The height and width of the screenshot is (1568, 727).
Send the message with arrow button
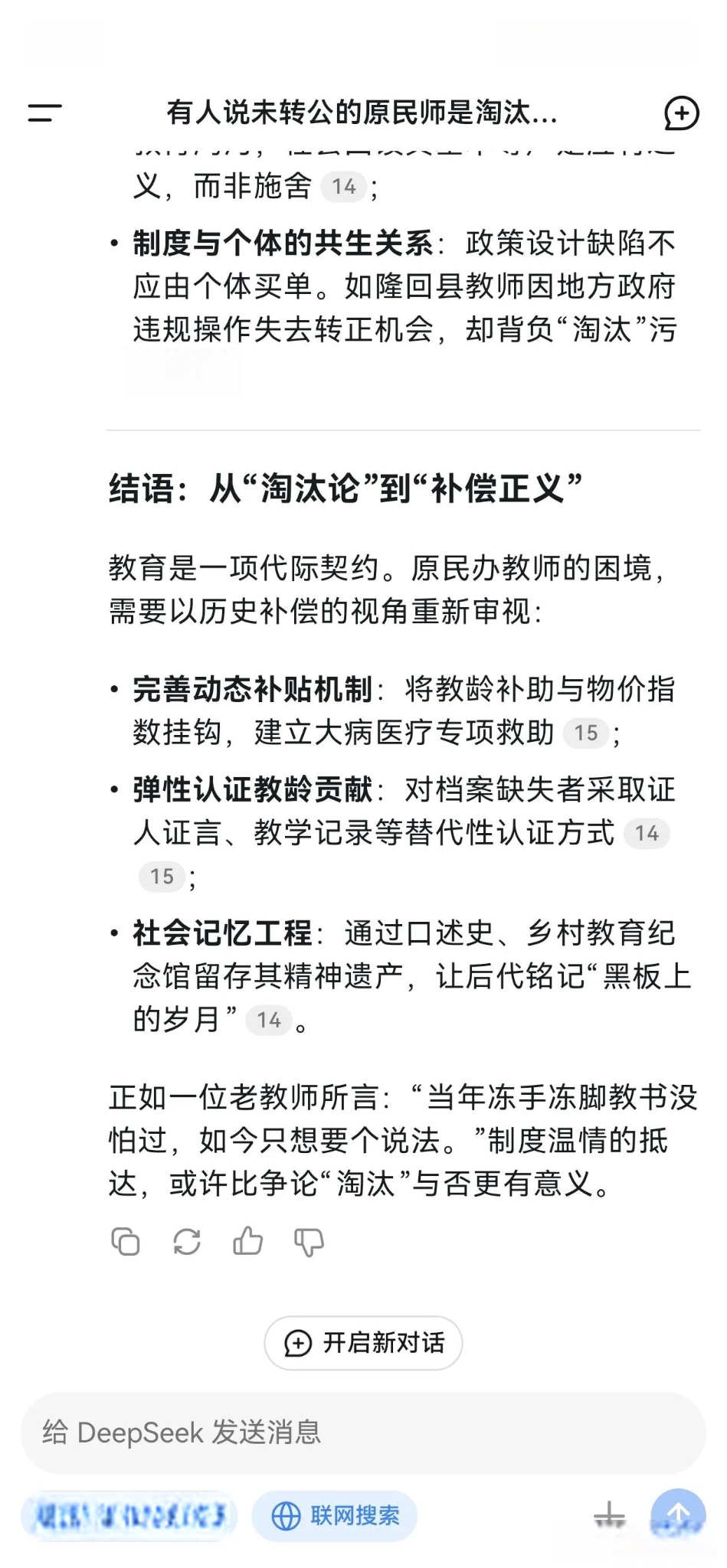[x=678, y=1515]
